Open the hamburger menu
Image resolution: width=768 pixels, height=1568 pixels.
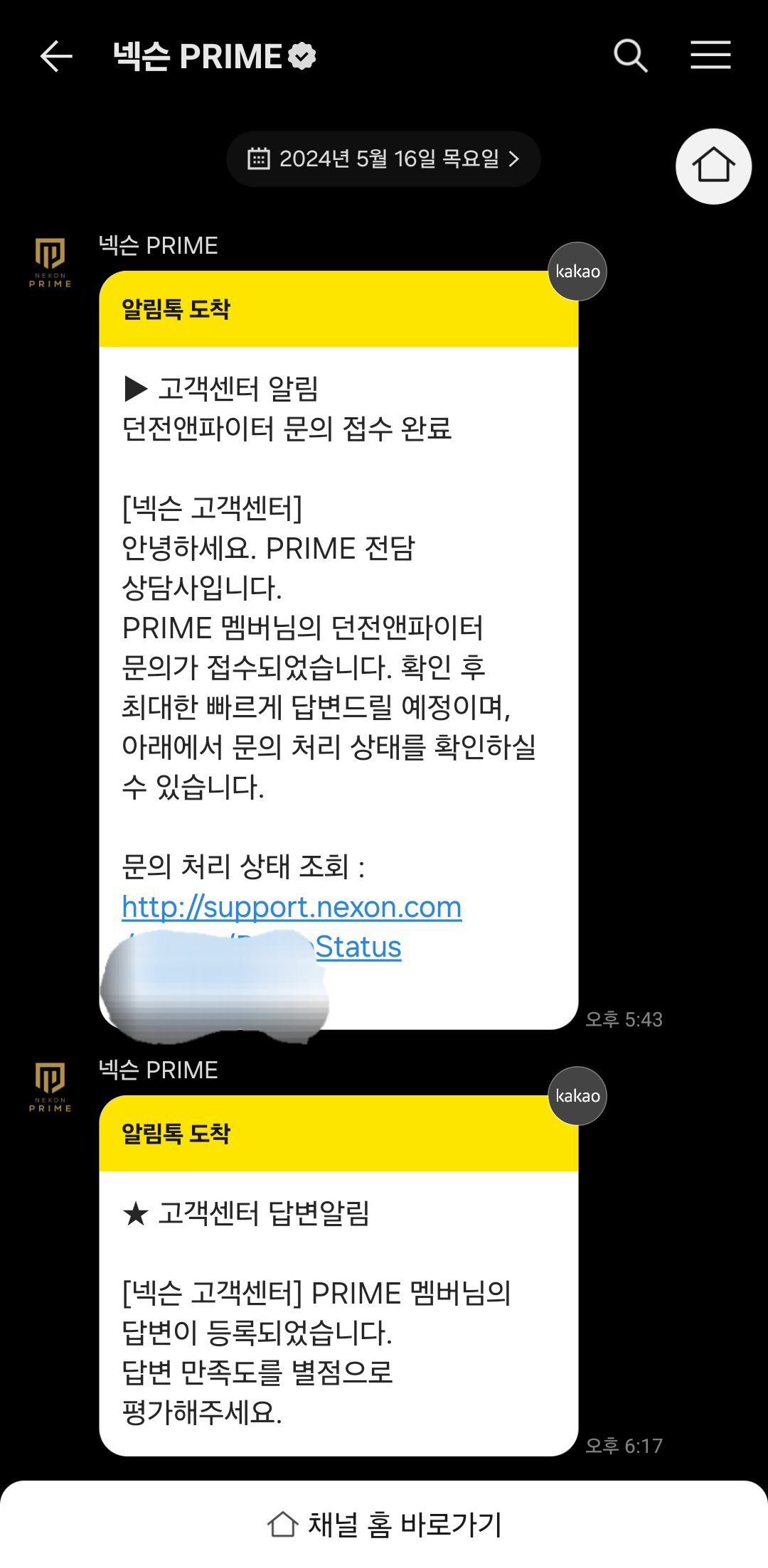[710, 55]
